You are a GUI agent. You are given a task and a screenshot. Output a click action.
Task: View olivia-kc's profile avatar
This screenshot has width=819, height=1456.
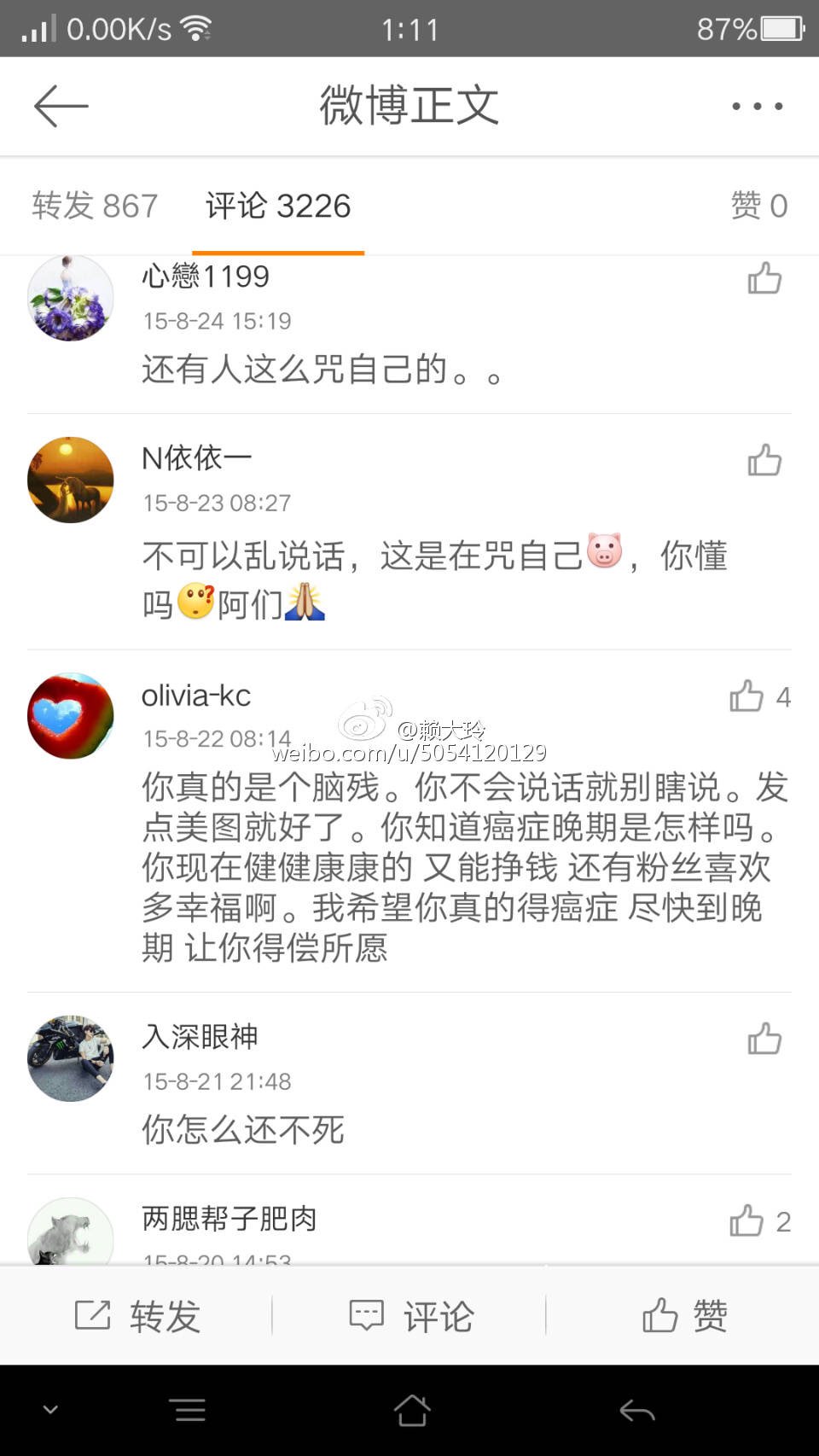(71, 716)
